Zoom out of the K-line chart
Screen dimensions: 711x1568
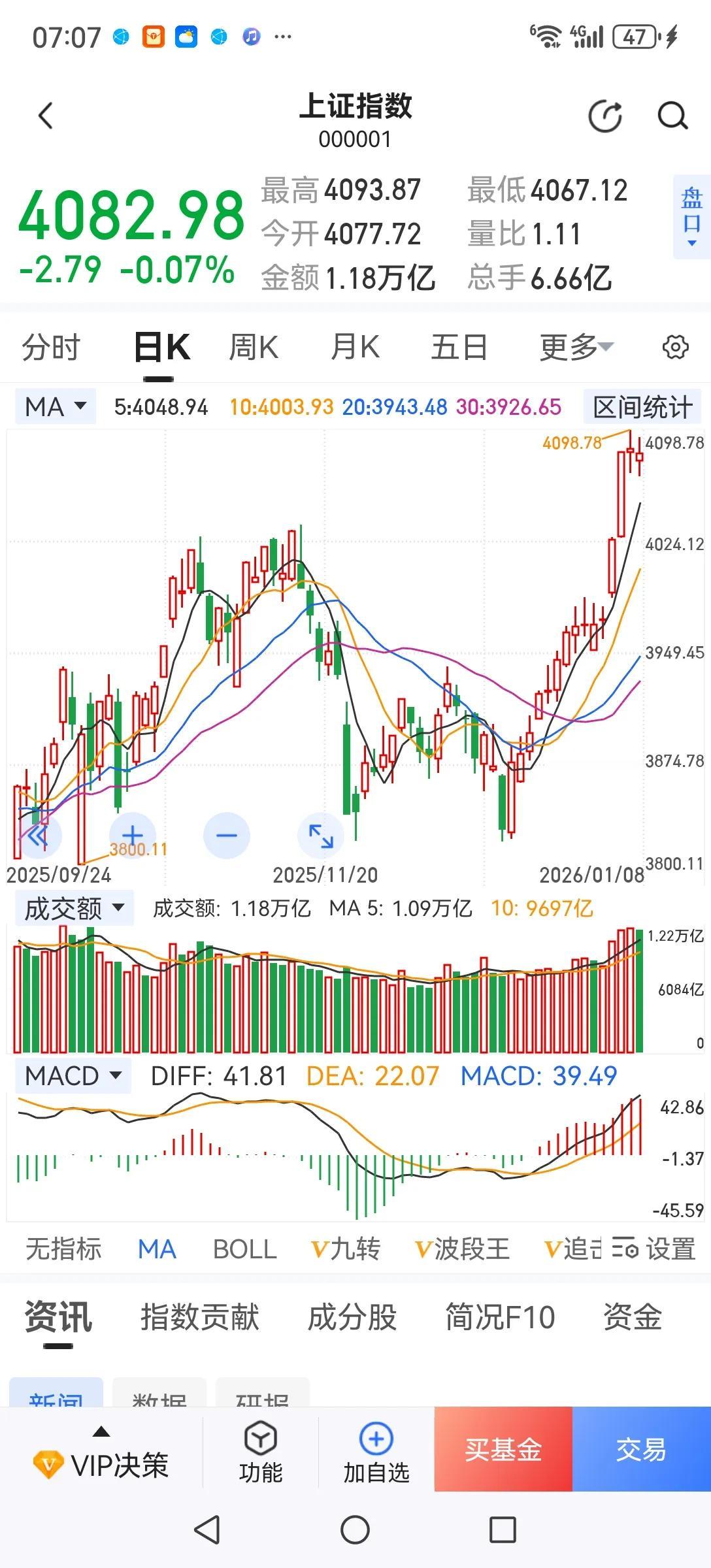(x=225, y=835)
